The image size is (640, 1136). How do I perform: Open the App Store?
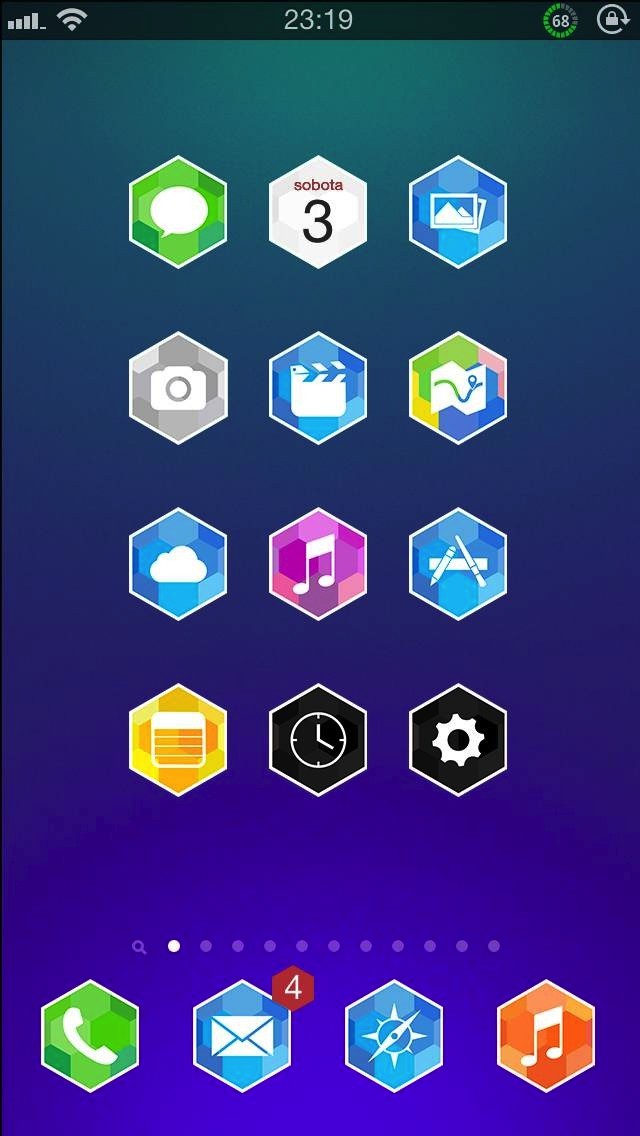click(458, 564)
